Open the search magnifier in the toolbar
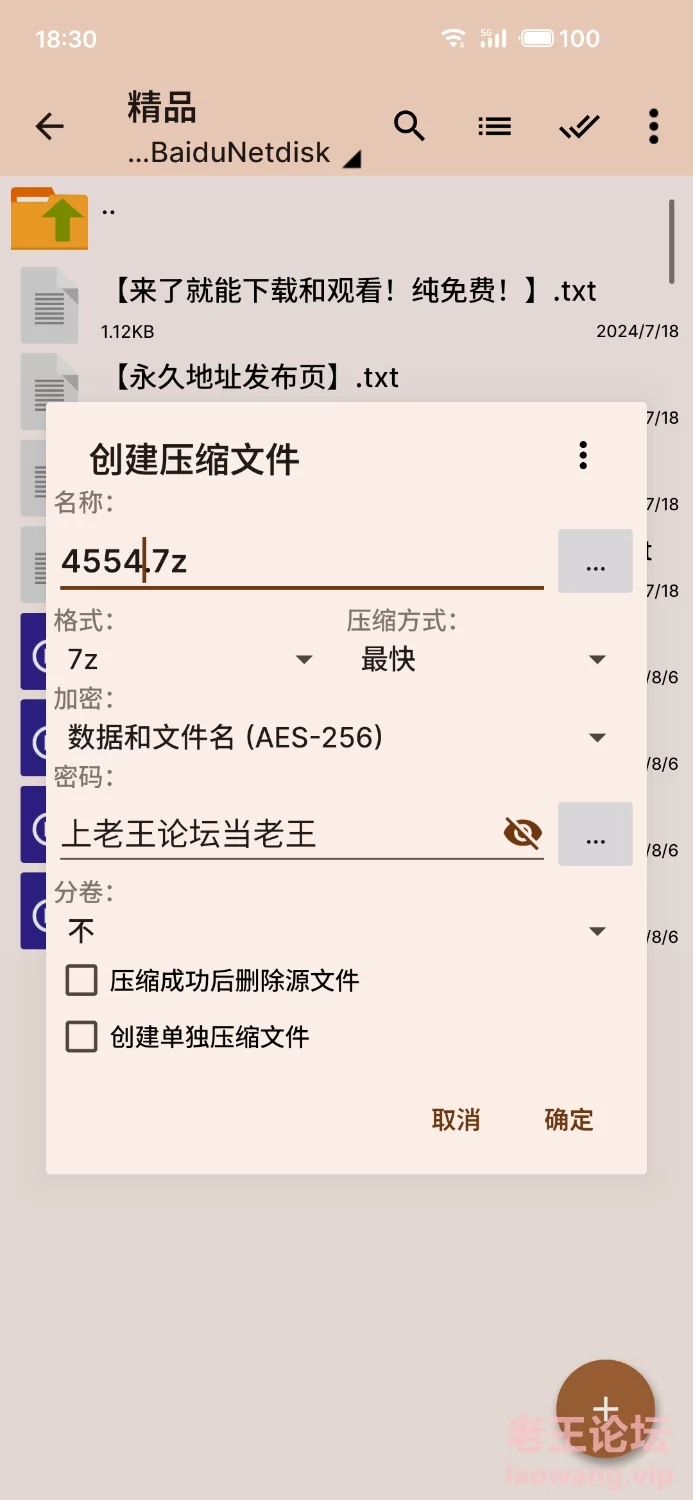Image resolution: width=693 pixels, height=1500 pixels. (x=409, y=126)
